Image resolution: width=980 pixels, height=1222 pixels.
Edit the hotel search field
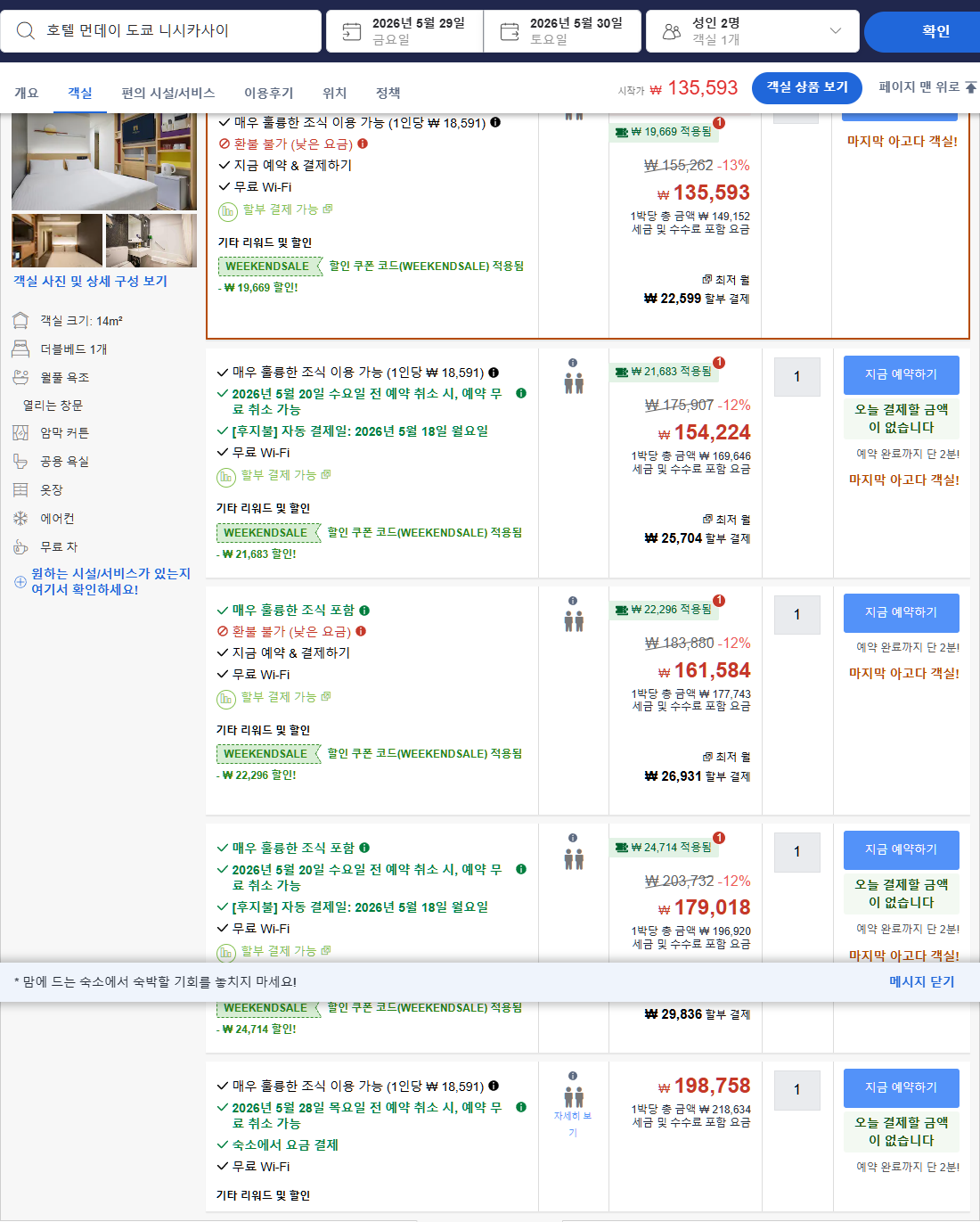click(x=169, y=31)
